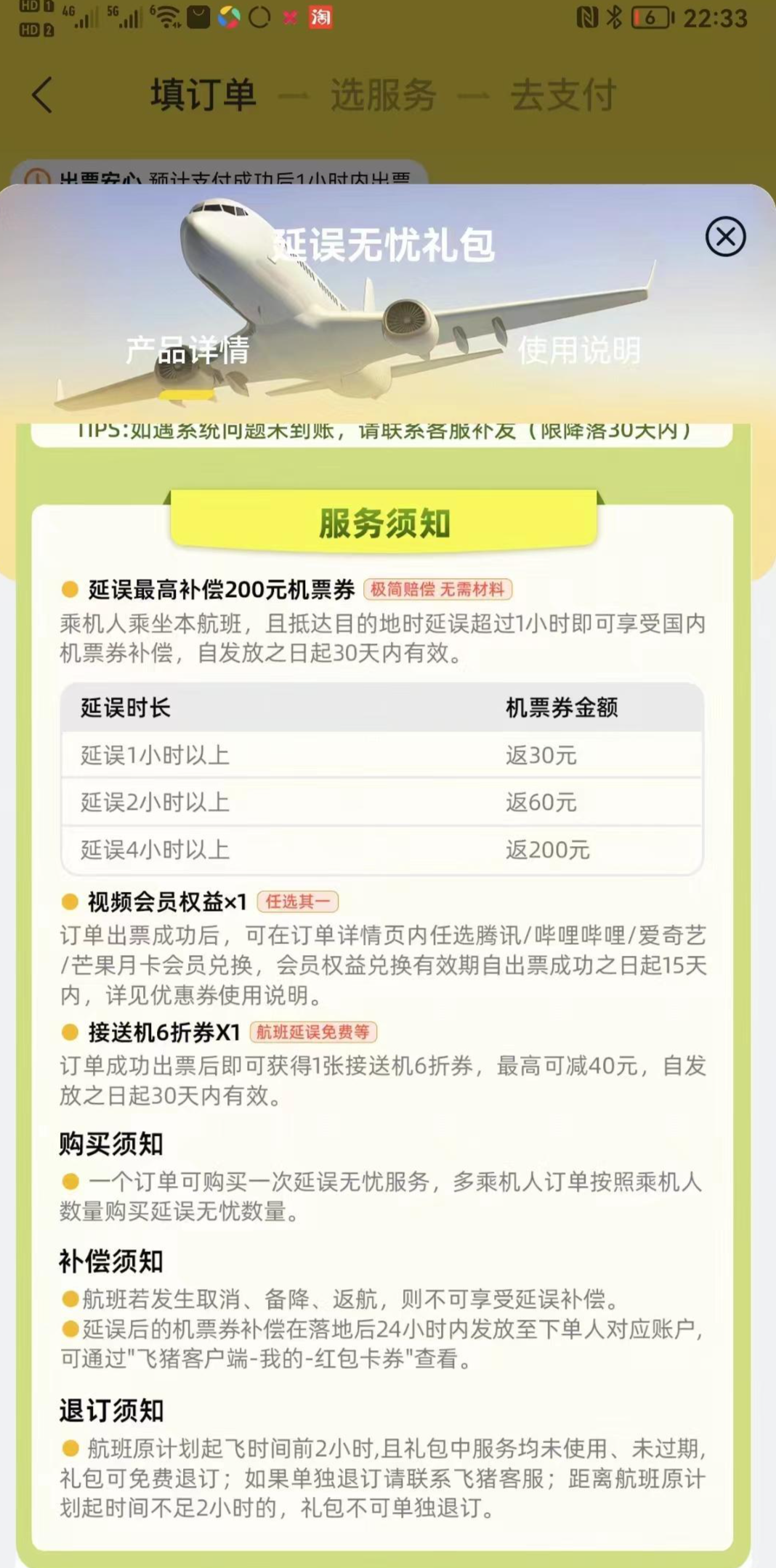
Task: Close the 延误无忧礼包 popup
Action: [x=725, y=237]
